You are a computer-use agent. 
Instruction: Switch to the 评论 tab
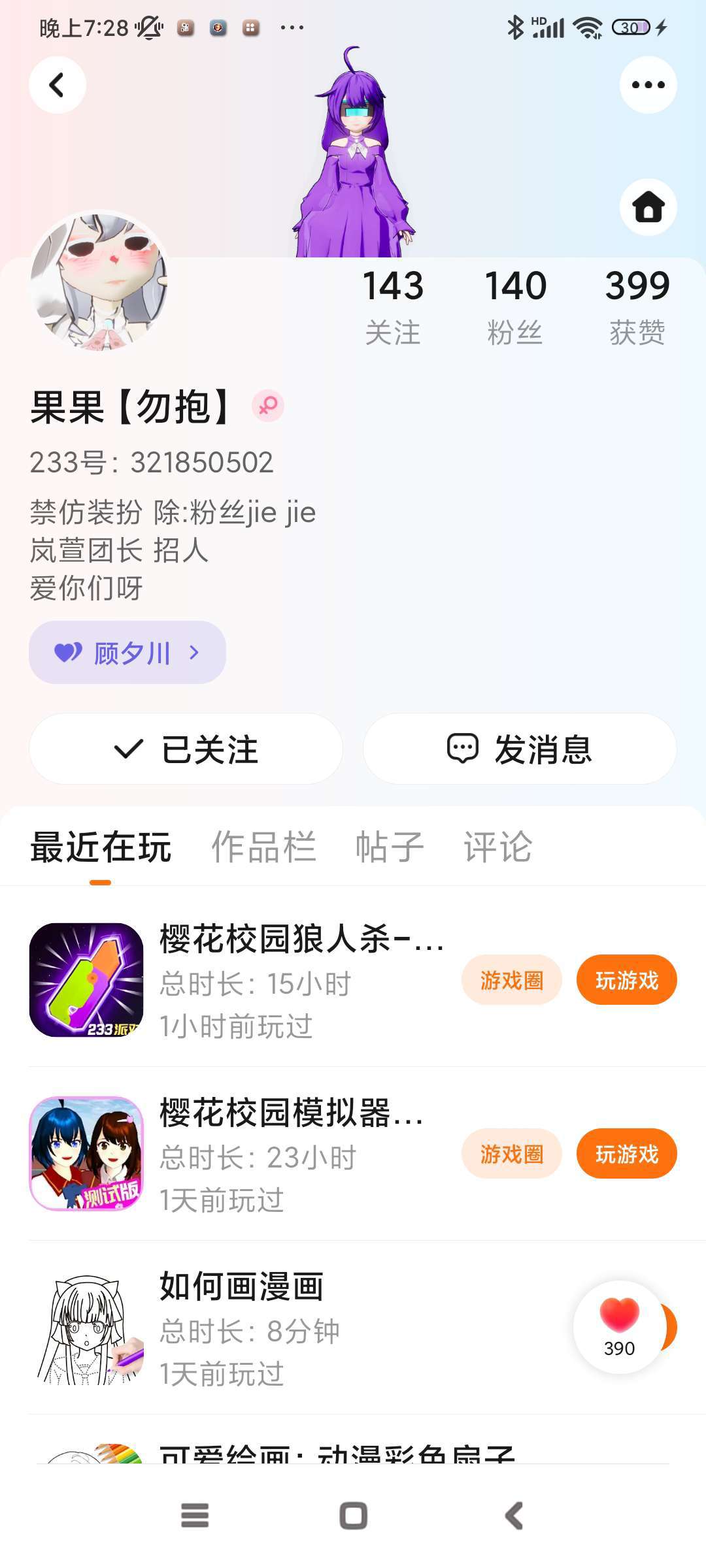click(x=498, y=847)
